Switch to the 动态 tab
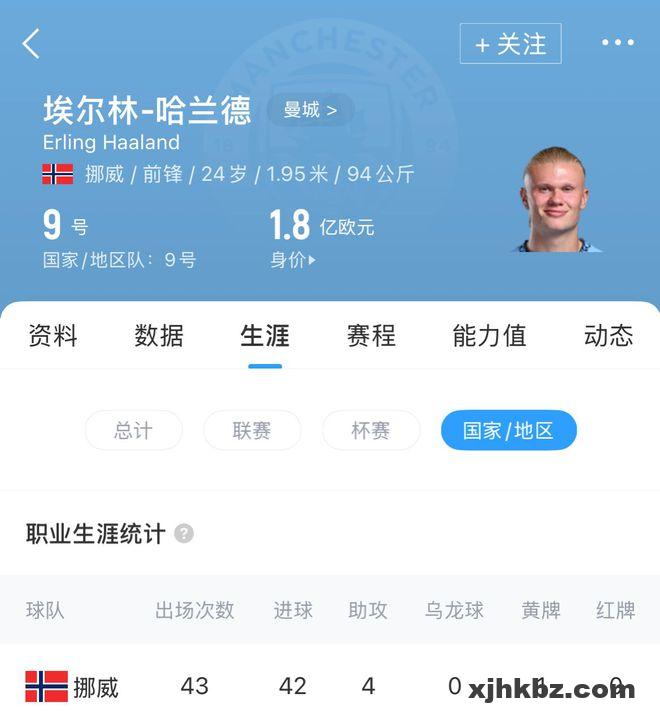The height and width of the screenshot is (728, 660). (x=608, y=336)
